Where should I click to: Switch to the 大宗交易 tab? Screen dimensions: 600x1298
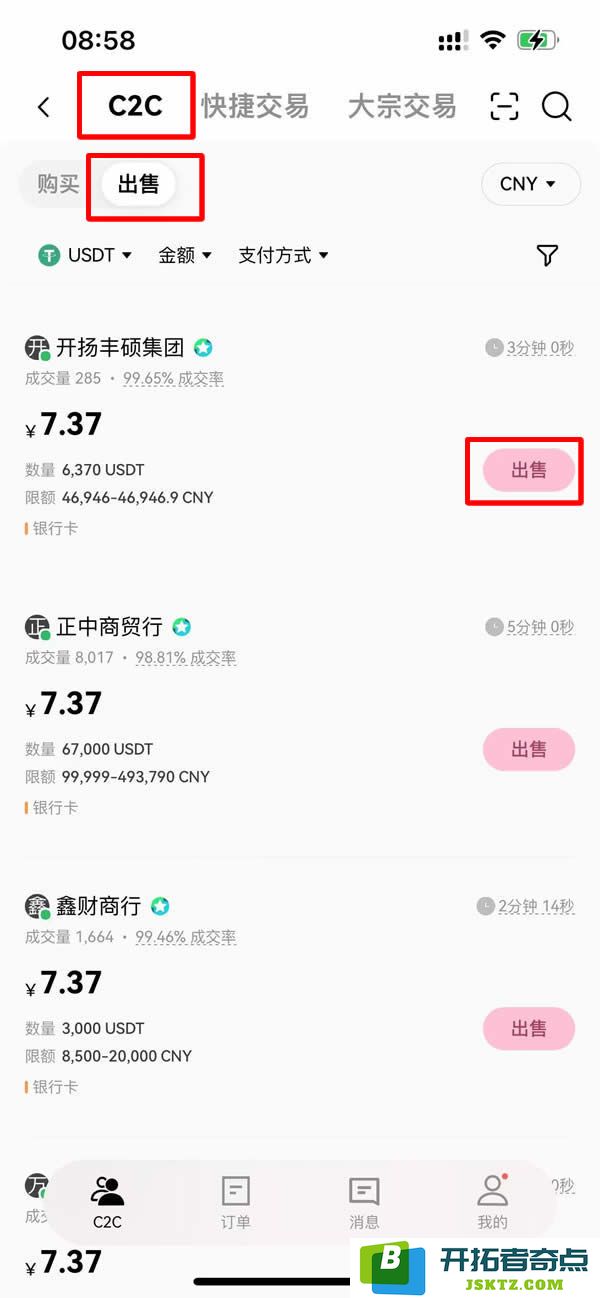coord(402,106)
